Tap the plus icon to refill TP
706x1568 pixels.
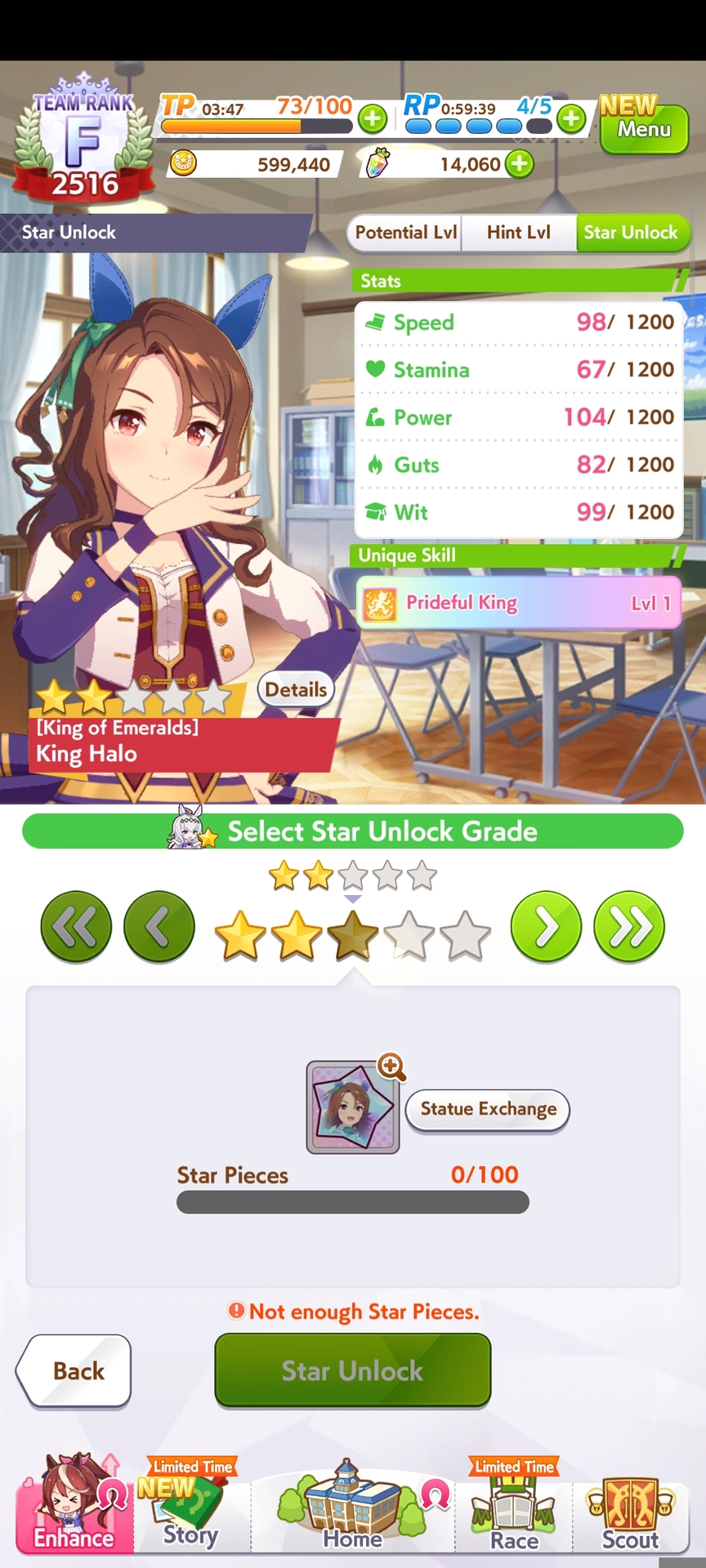coord(373,119)
